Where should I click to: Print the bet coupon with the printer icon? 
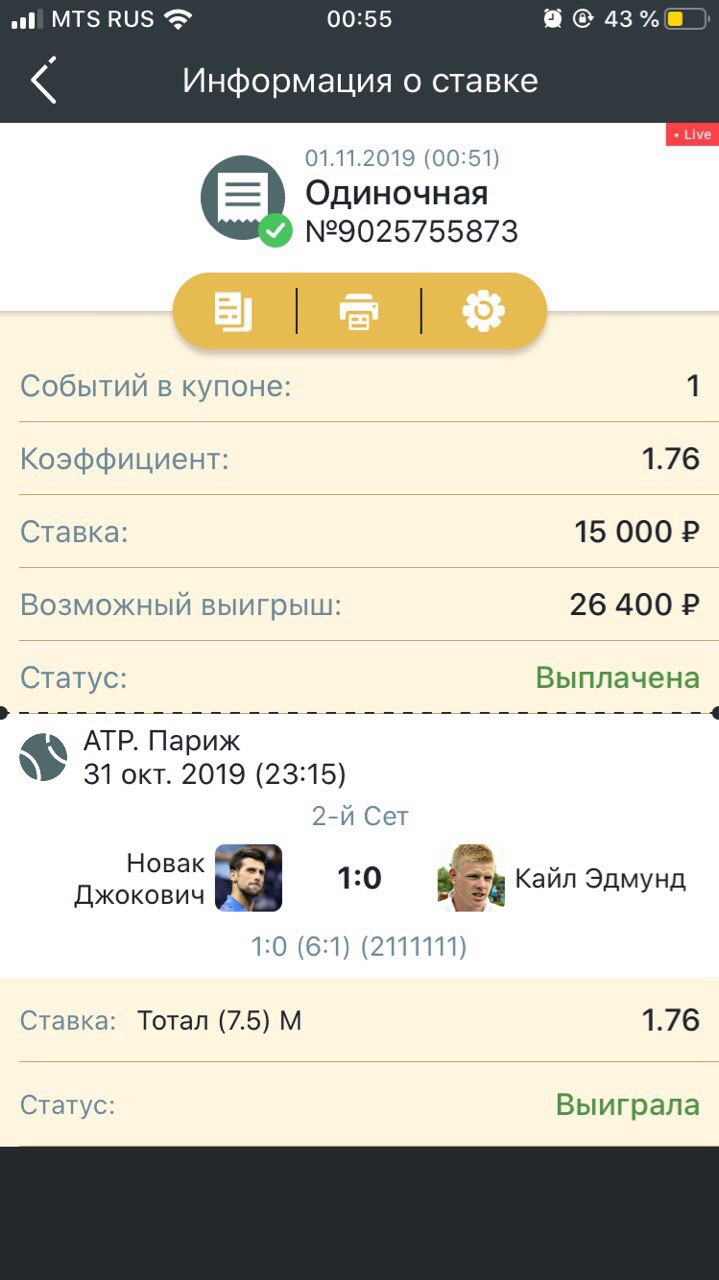pos(359,312)
